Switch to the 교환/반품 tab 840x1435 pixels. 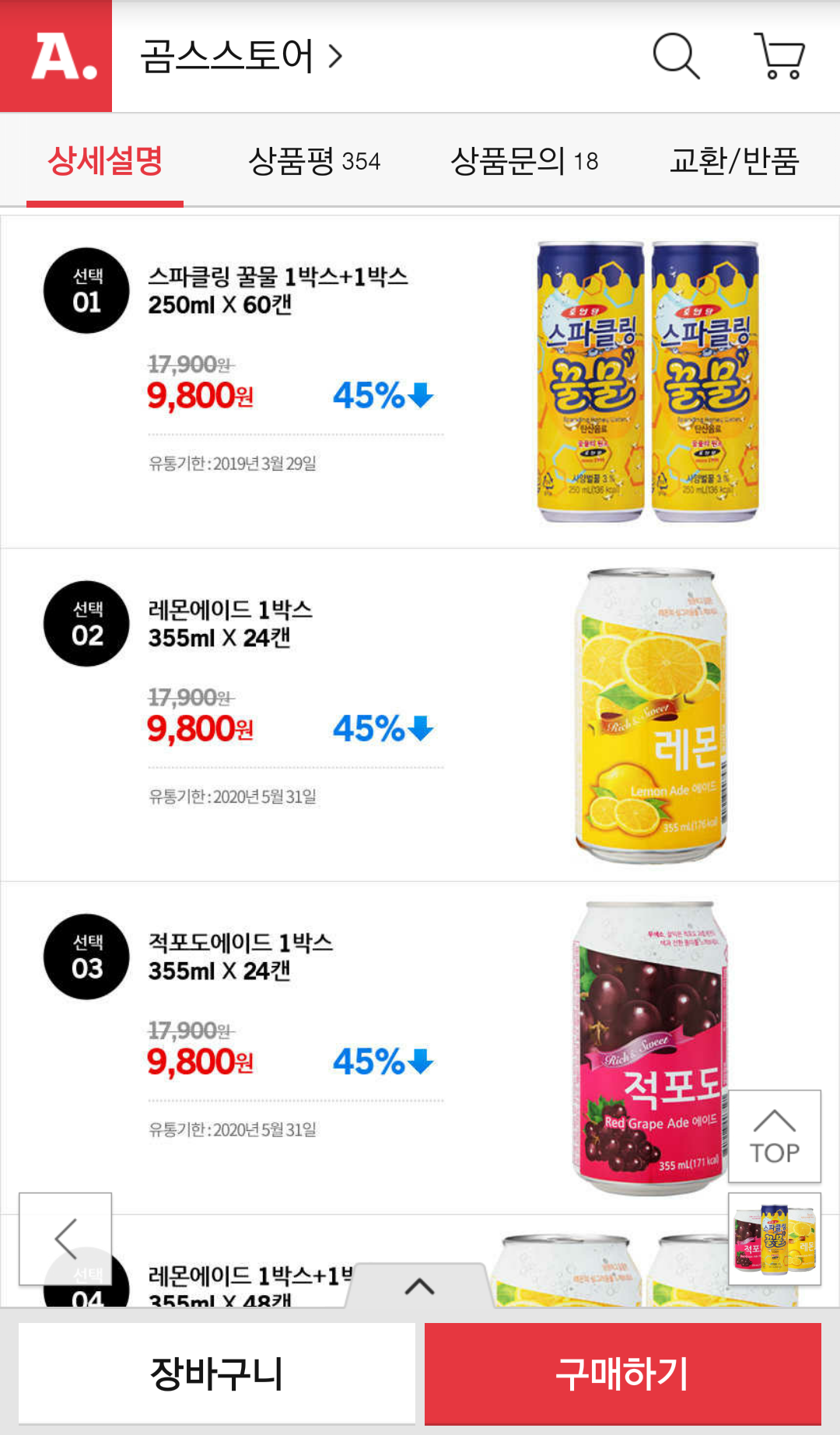pyautogui.click(x=734, y=161)
